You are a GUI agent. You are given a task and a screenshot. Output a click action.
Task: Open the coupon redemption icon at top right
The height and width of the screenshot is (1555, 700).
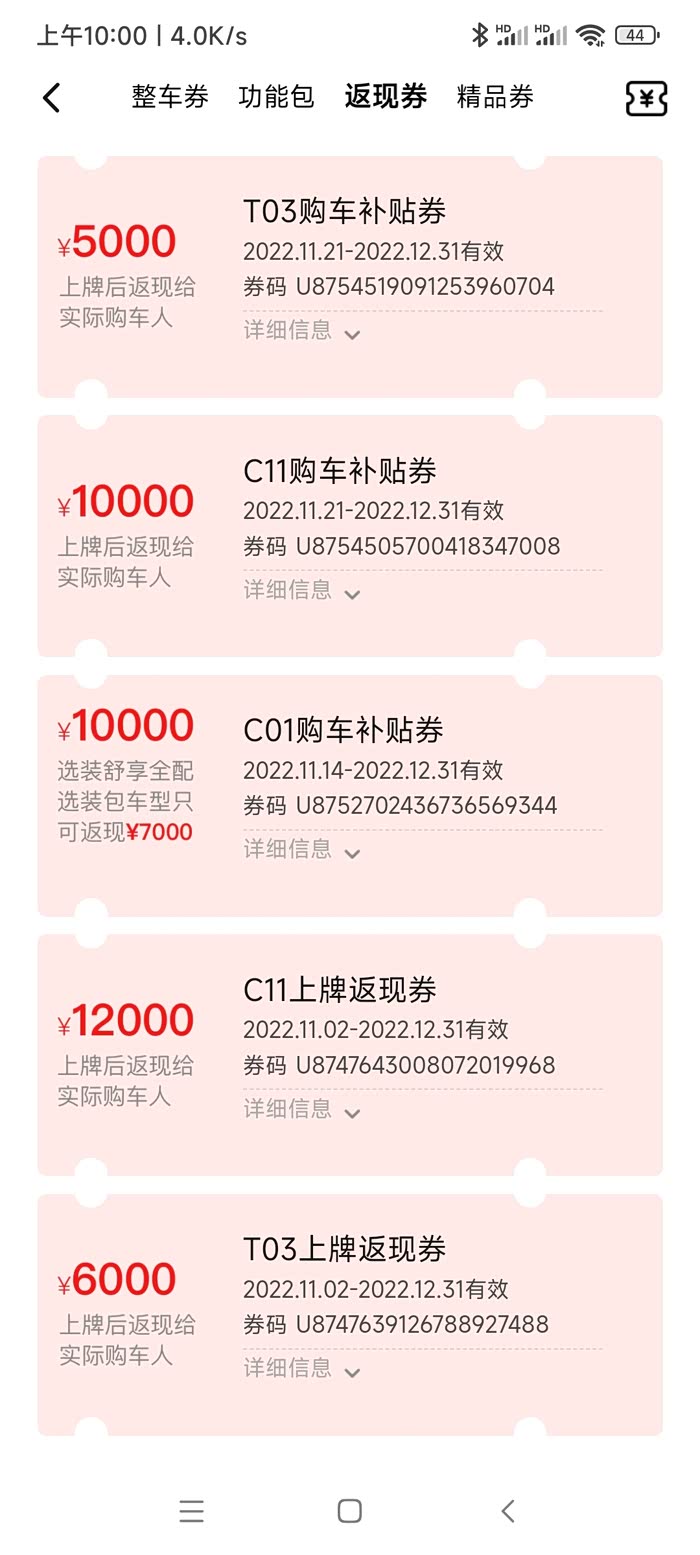(646, 97)
